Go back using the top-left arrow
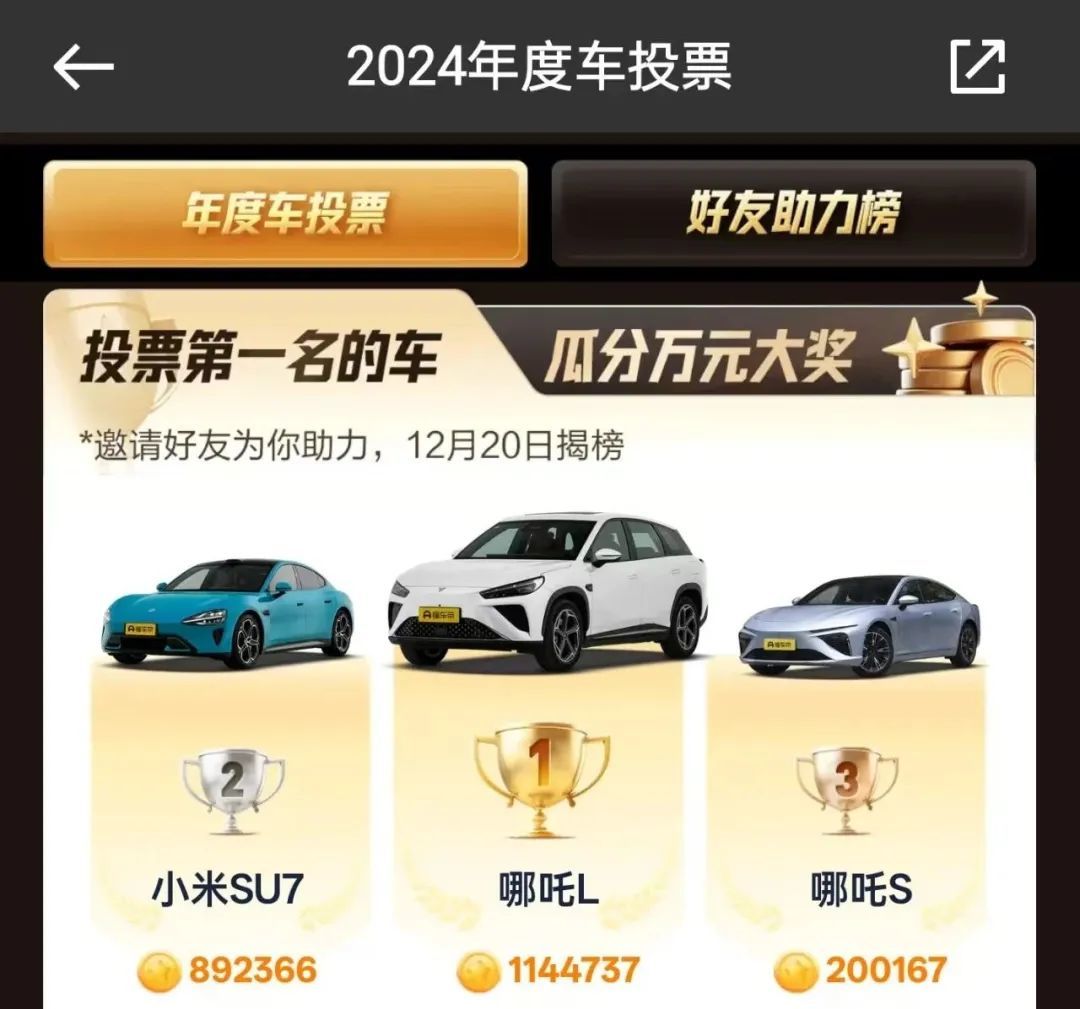The image size is (1080, 1009). (x=83, y=68)
